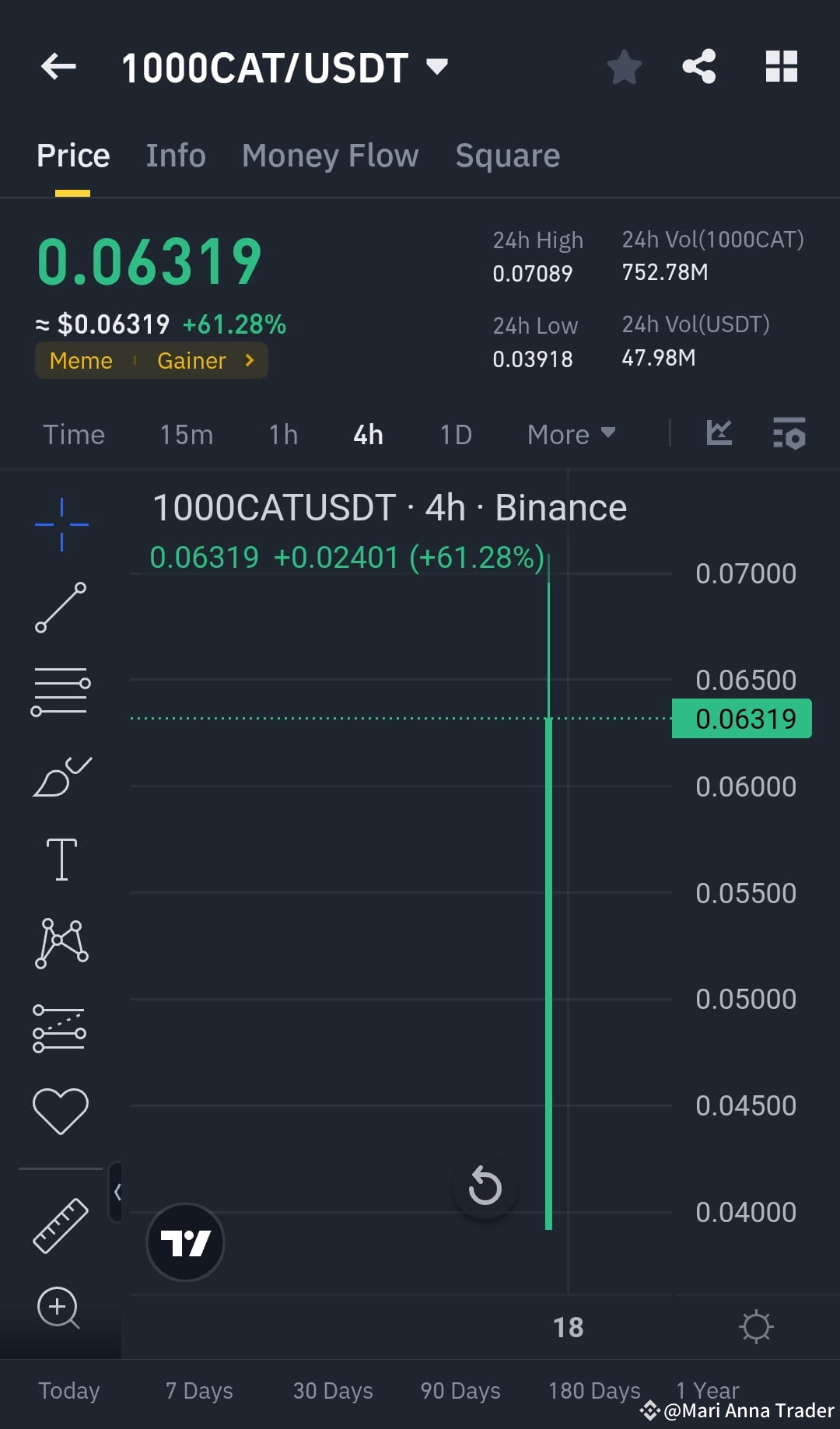The width and height of the screenshot is (840, 1429).
Task: Select the crosshair cursor tool
Action: (x=61, y=524)
